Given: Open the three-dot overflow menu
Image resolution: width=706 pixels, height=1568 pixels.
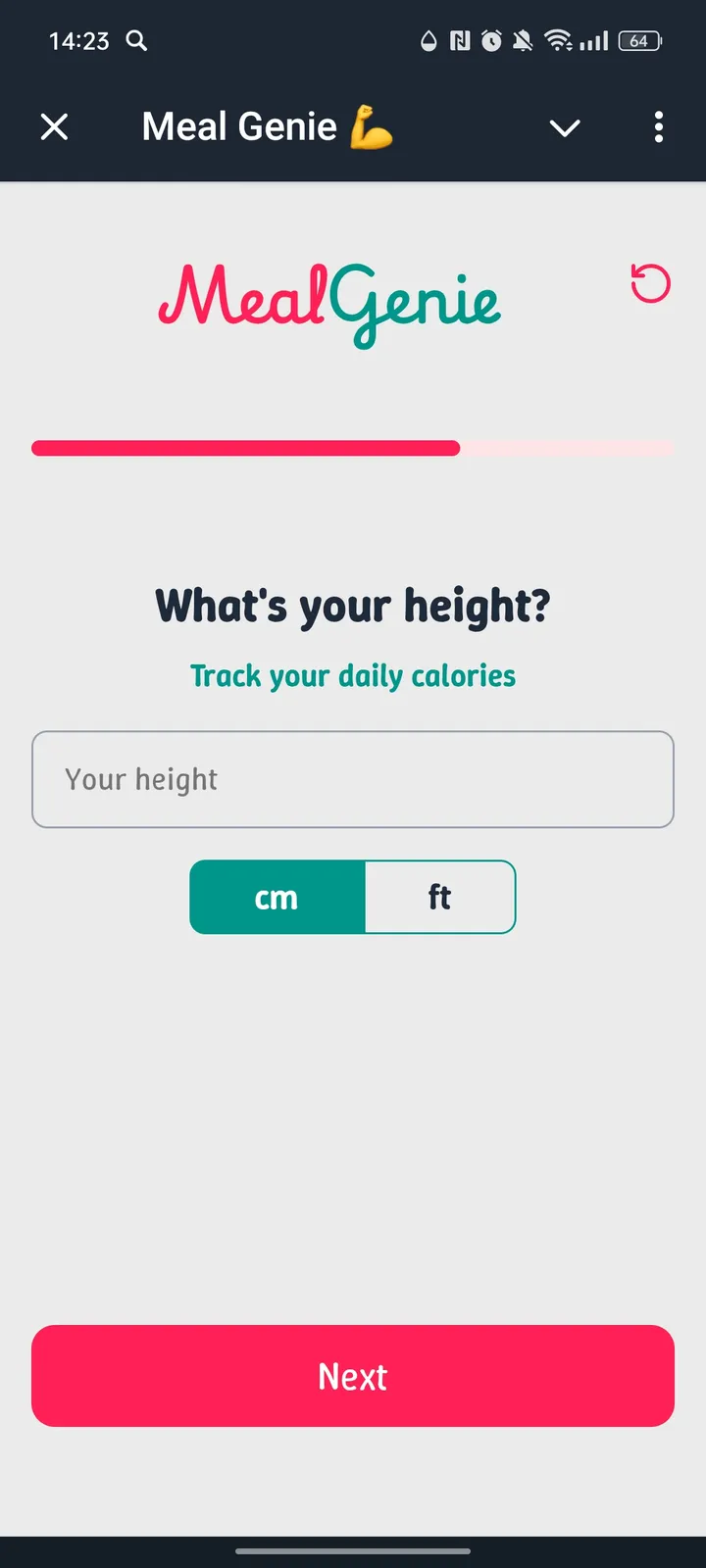Looking at the screenshot, I should [x=658, y=126].
